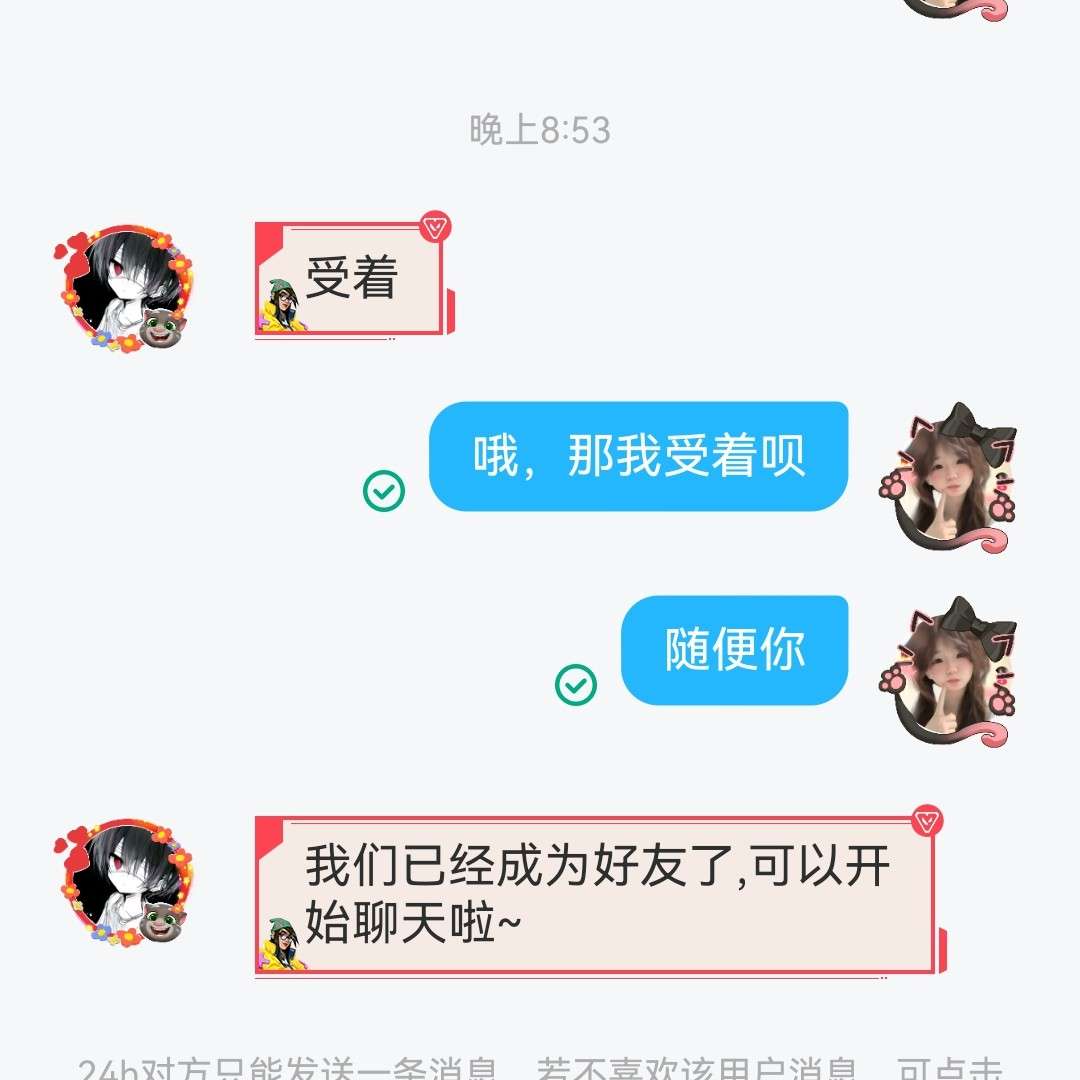View profile from avatar beside 我们已经成为好友了 message

tap(125, 883)
